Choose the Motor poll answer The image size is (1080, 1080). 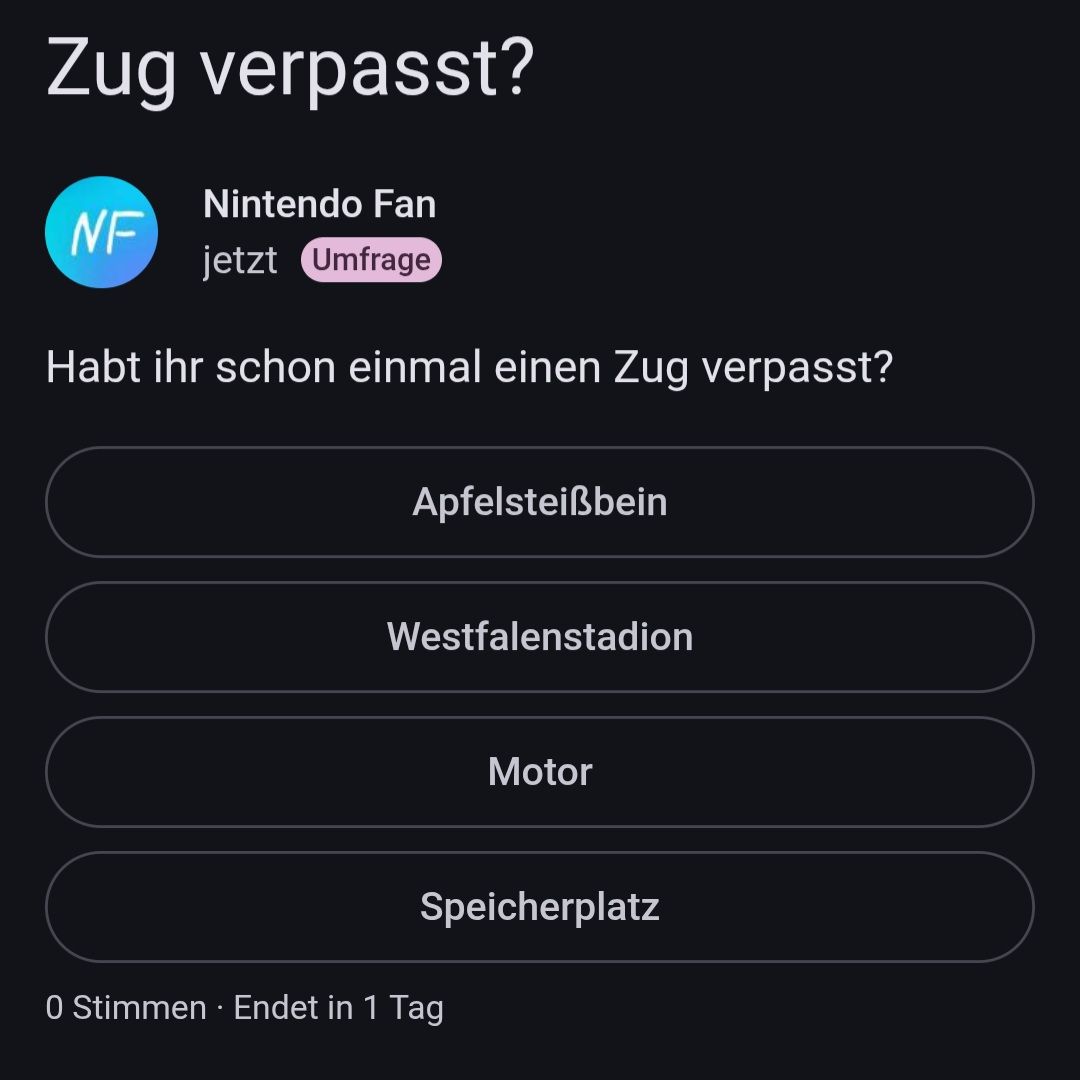540,772
